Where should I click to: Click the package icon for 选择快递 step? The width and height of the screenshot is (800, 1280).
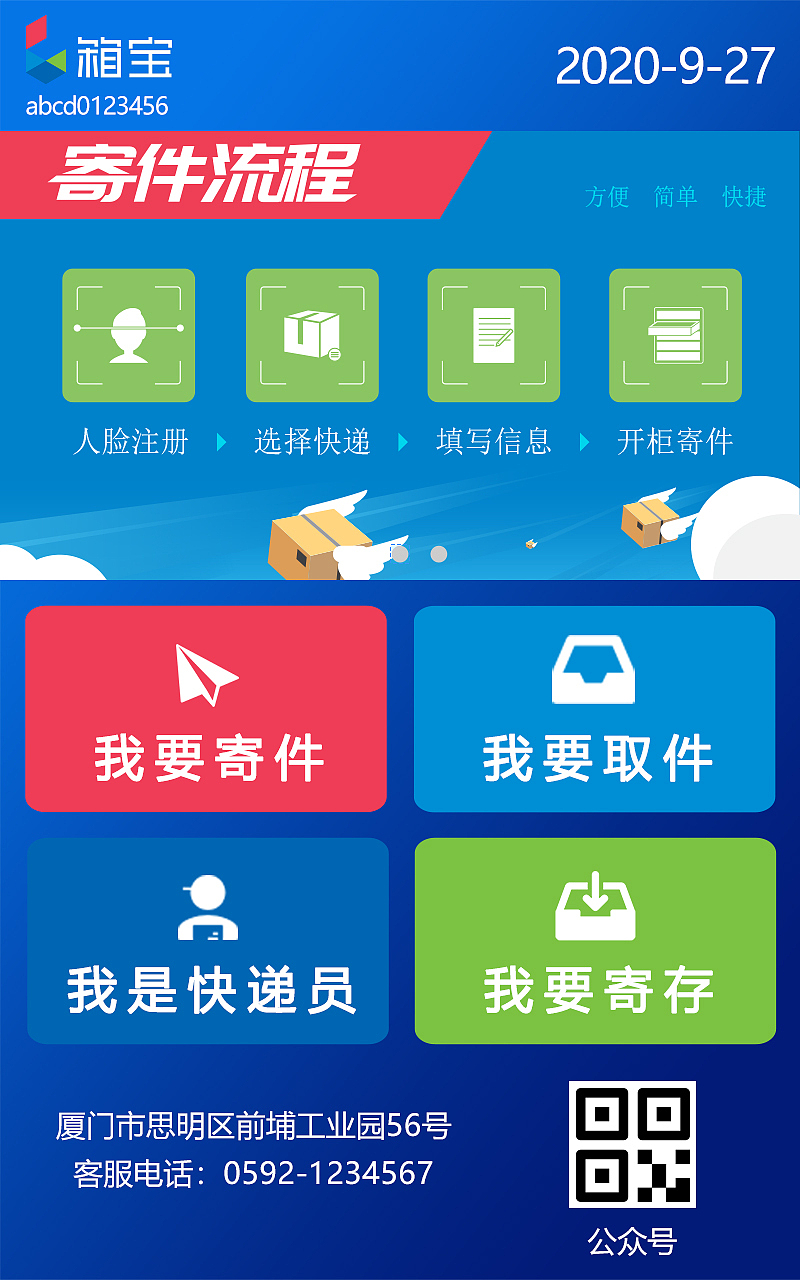click(x=312, y=334)
